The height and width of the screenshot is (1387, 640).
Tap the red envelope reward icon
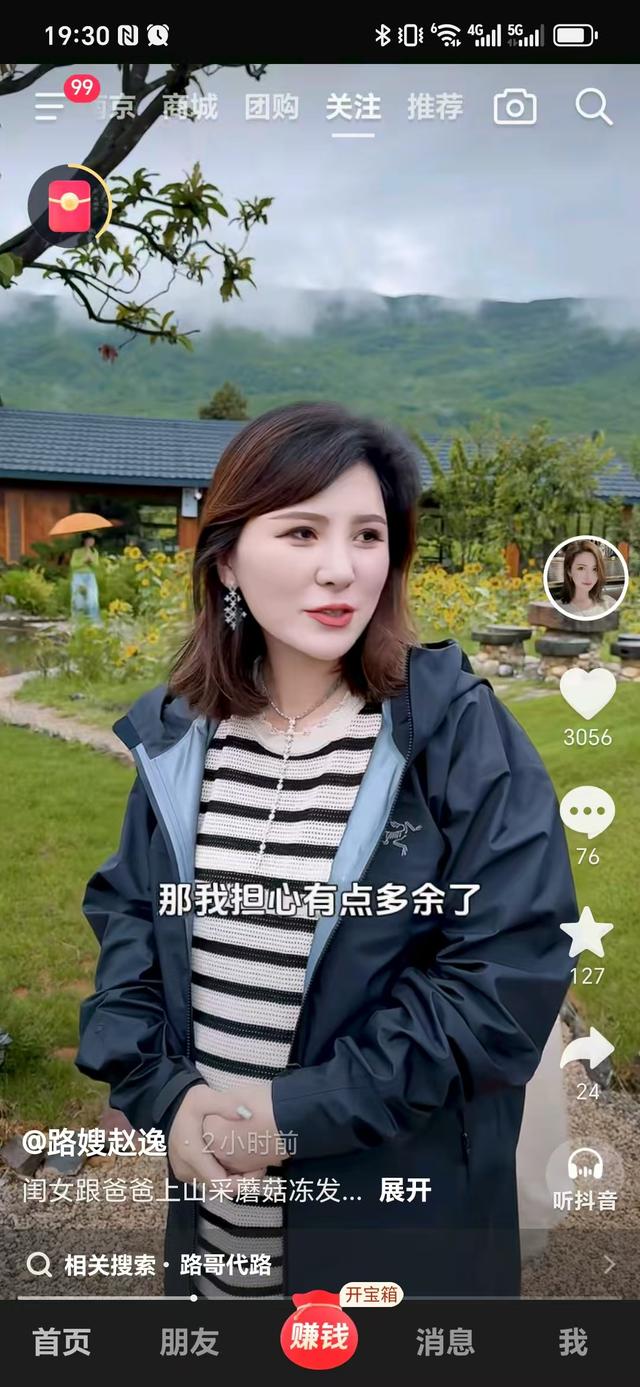(69, 205)
